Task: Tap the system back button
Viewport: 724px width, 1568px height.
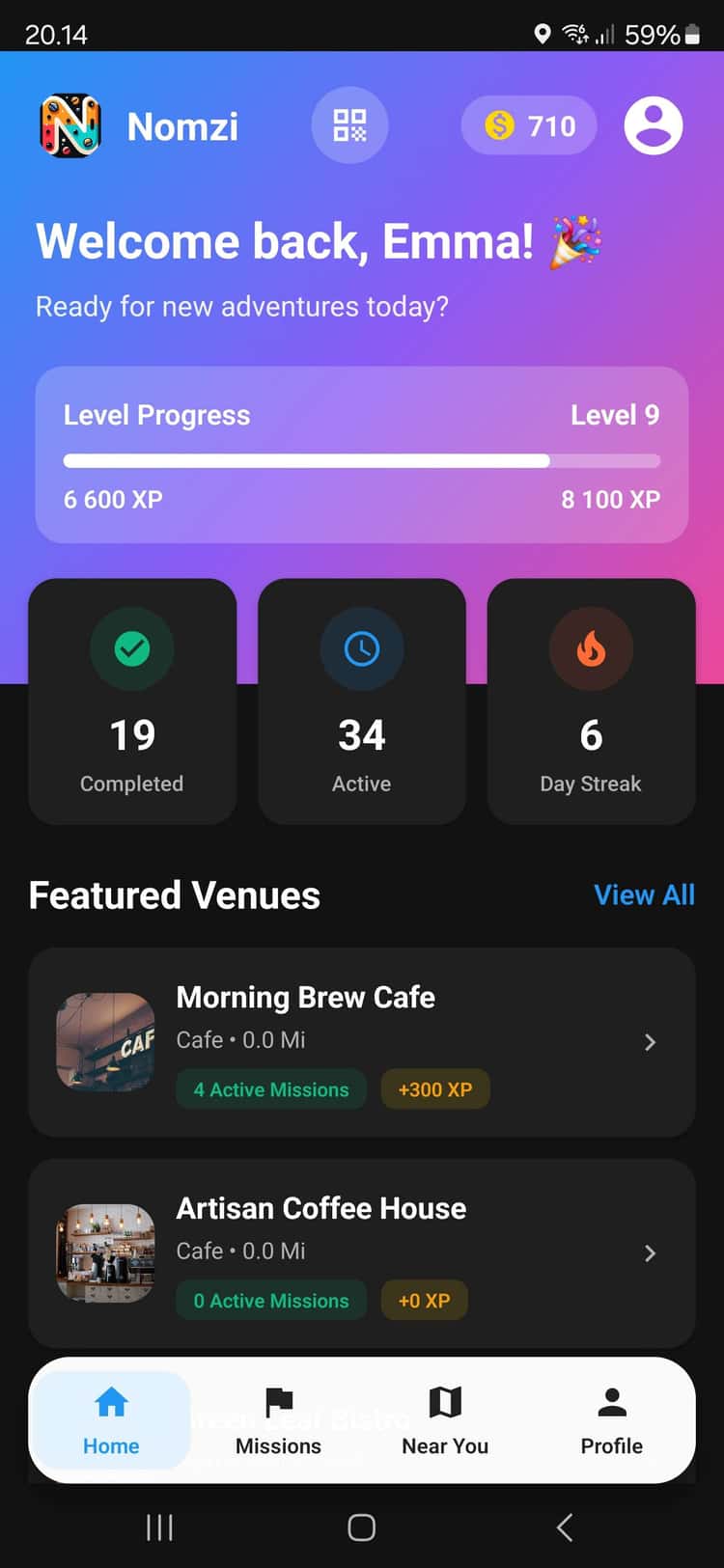Action: coord(565,1527)
